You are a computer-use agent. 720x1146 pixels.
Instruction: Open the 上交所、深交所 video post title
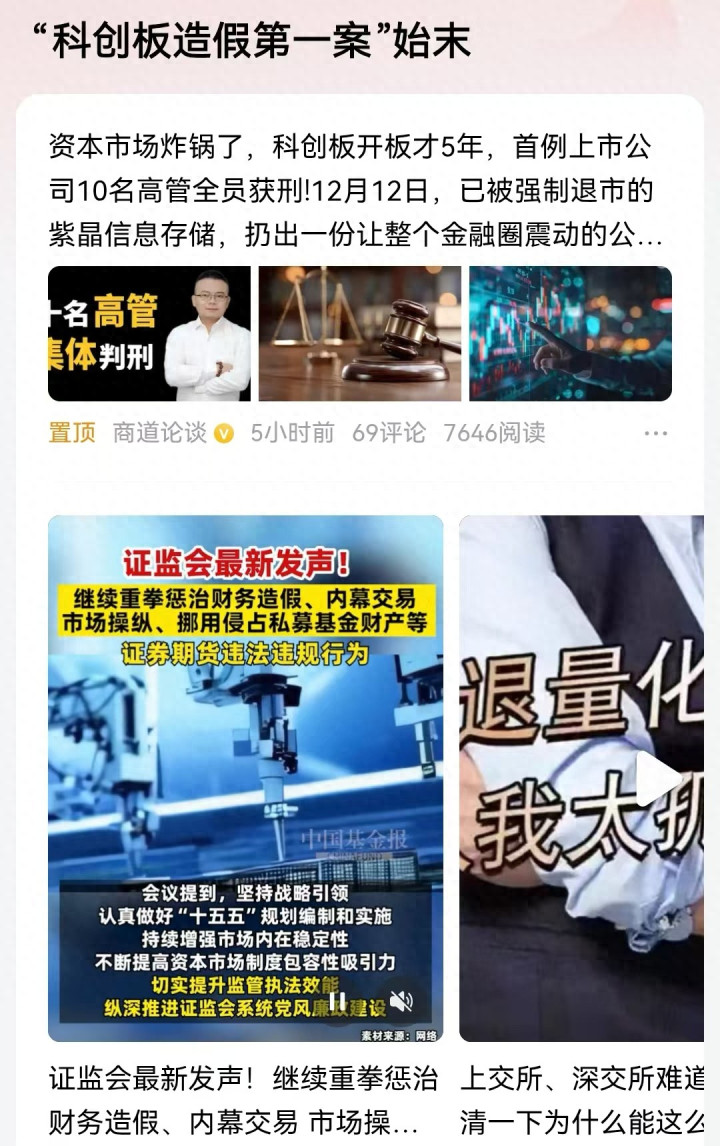pos(582,1100)
